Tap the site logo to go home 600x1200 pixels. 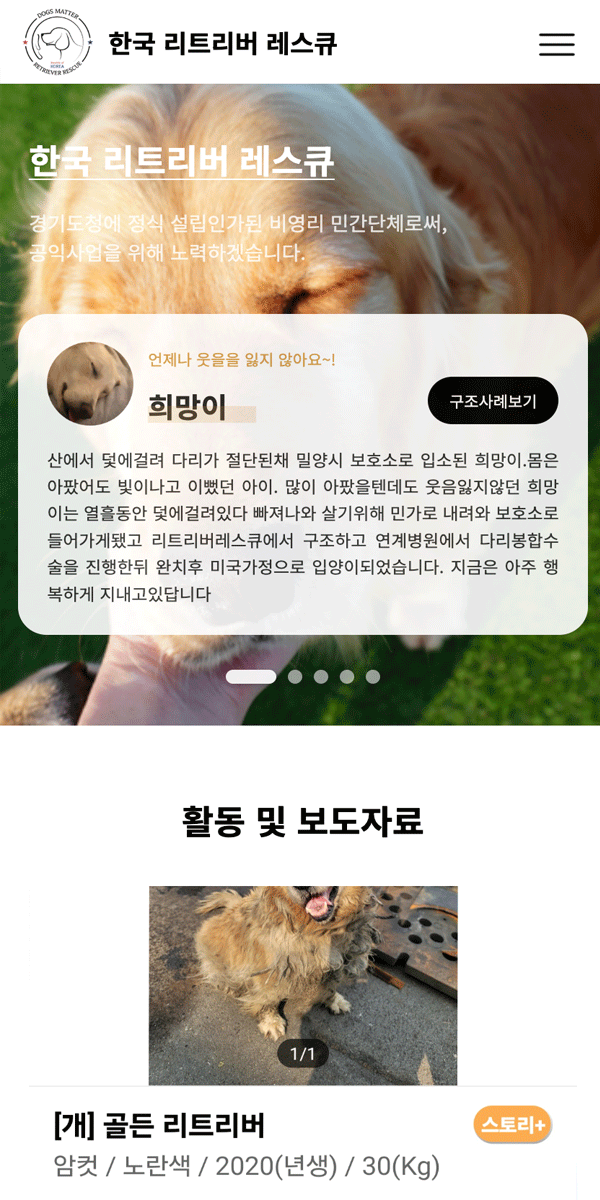(58, 42)
